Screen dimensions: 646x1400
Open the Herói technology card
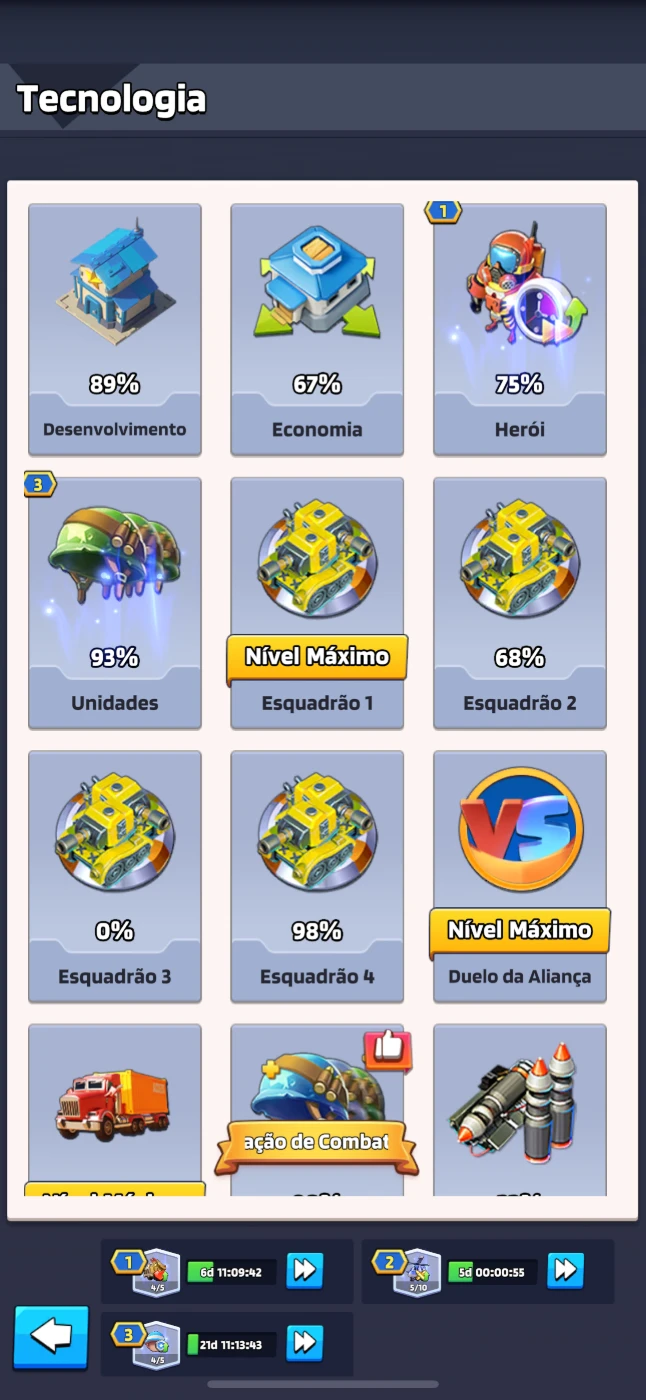pyautogui.click(x=519, y=329)
